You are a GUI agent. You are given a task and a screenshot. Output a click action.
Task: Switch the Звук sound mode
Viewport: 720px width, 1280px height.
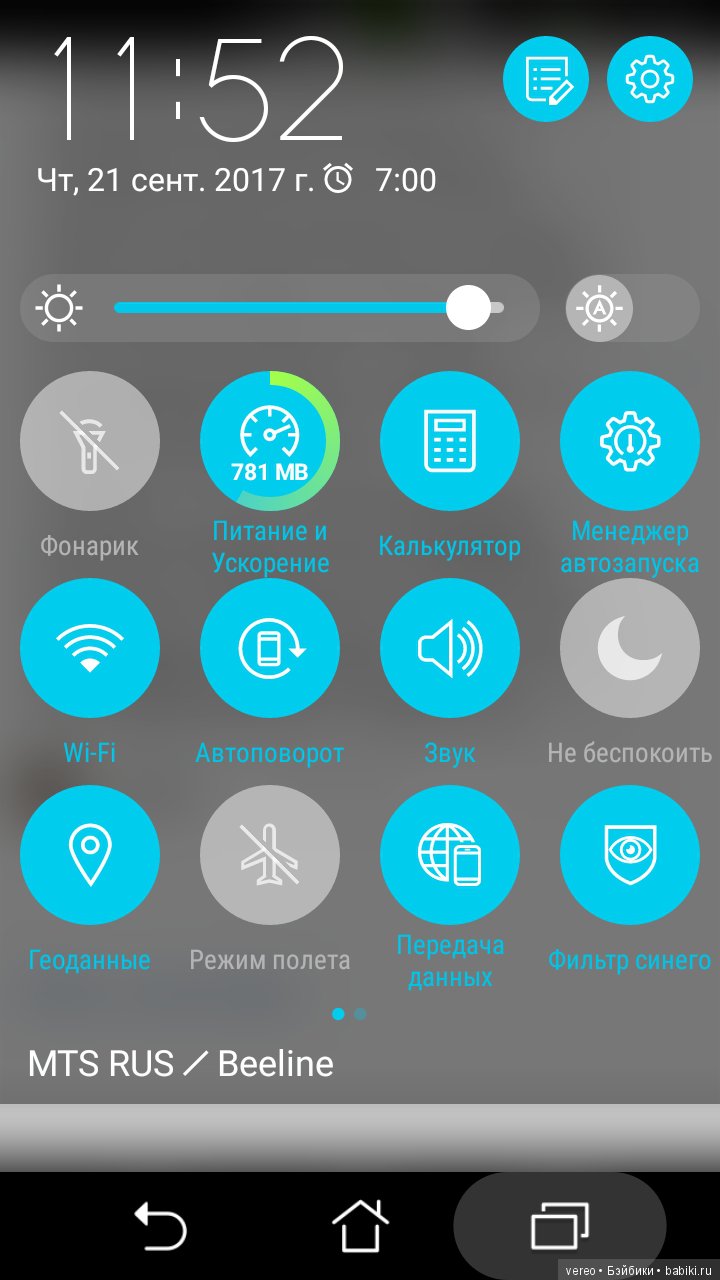pos(450,648)
